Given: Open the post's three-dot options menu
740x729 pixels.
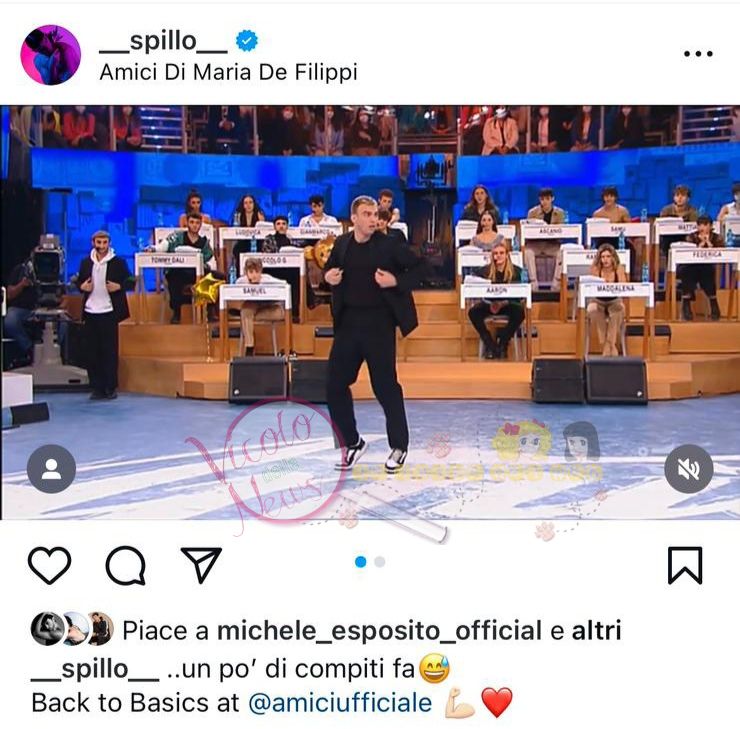Looking at the screenshot, I should coord(697,54).
